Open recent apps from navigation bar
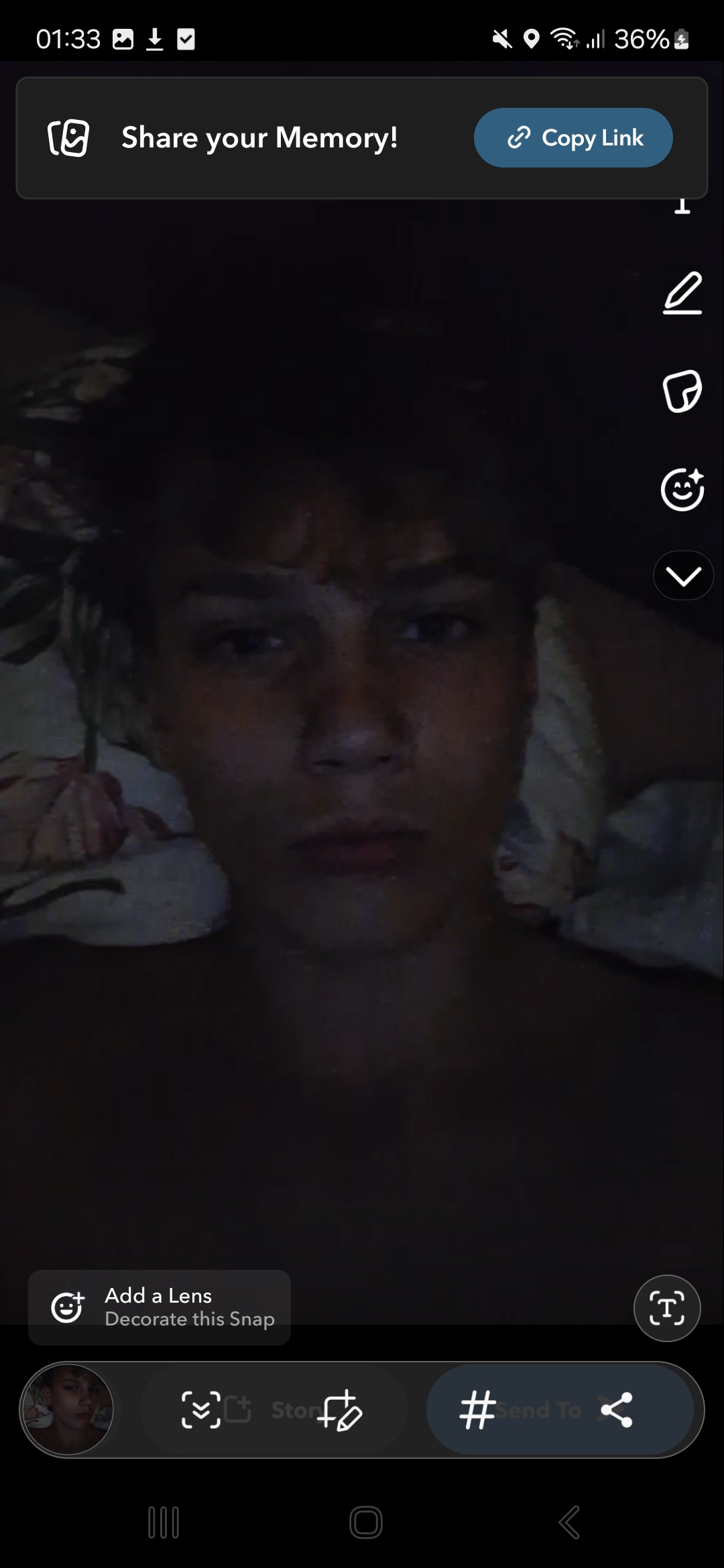 [x=164, y=1522]
